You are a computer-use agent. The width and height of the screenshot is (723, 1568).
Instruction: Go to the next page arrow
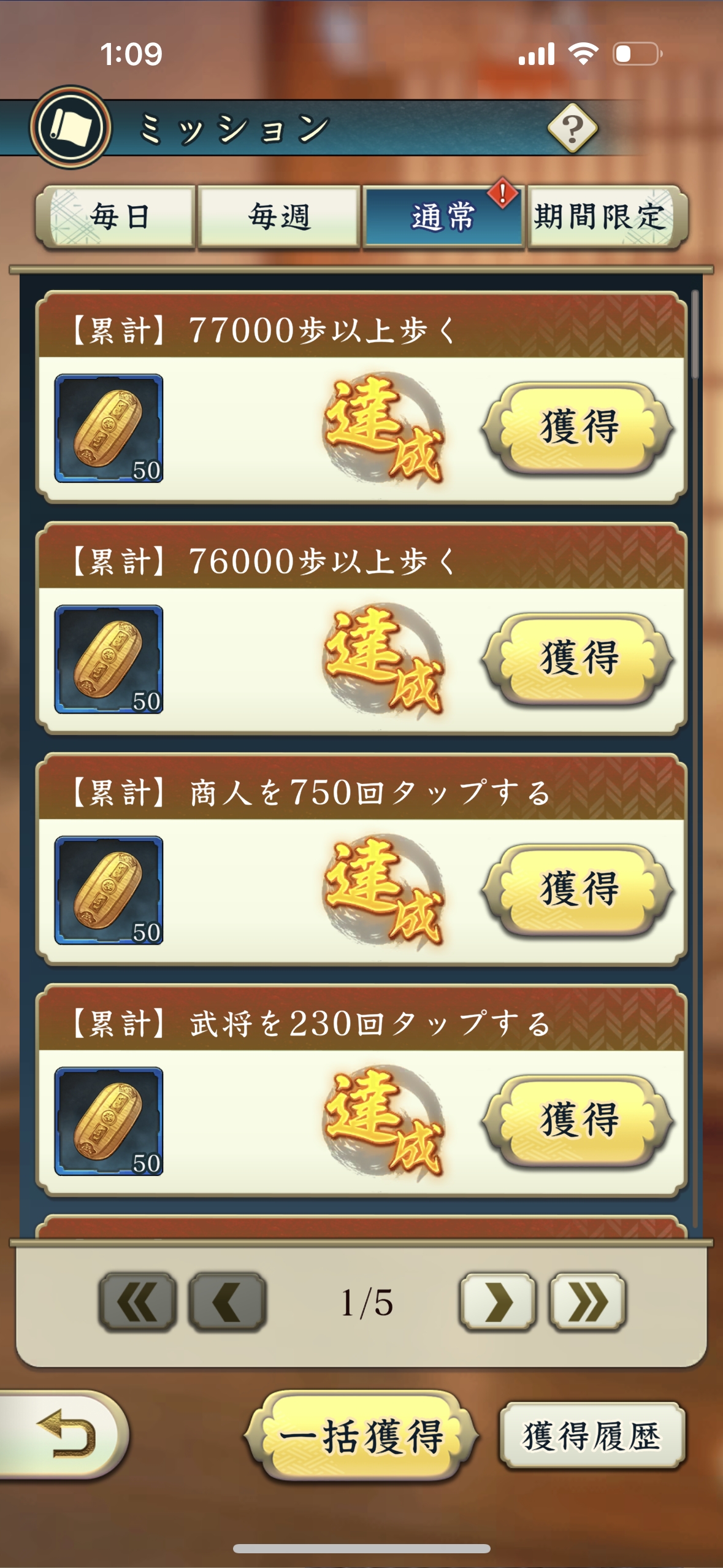click(497, 1302)
